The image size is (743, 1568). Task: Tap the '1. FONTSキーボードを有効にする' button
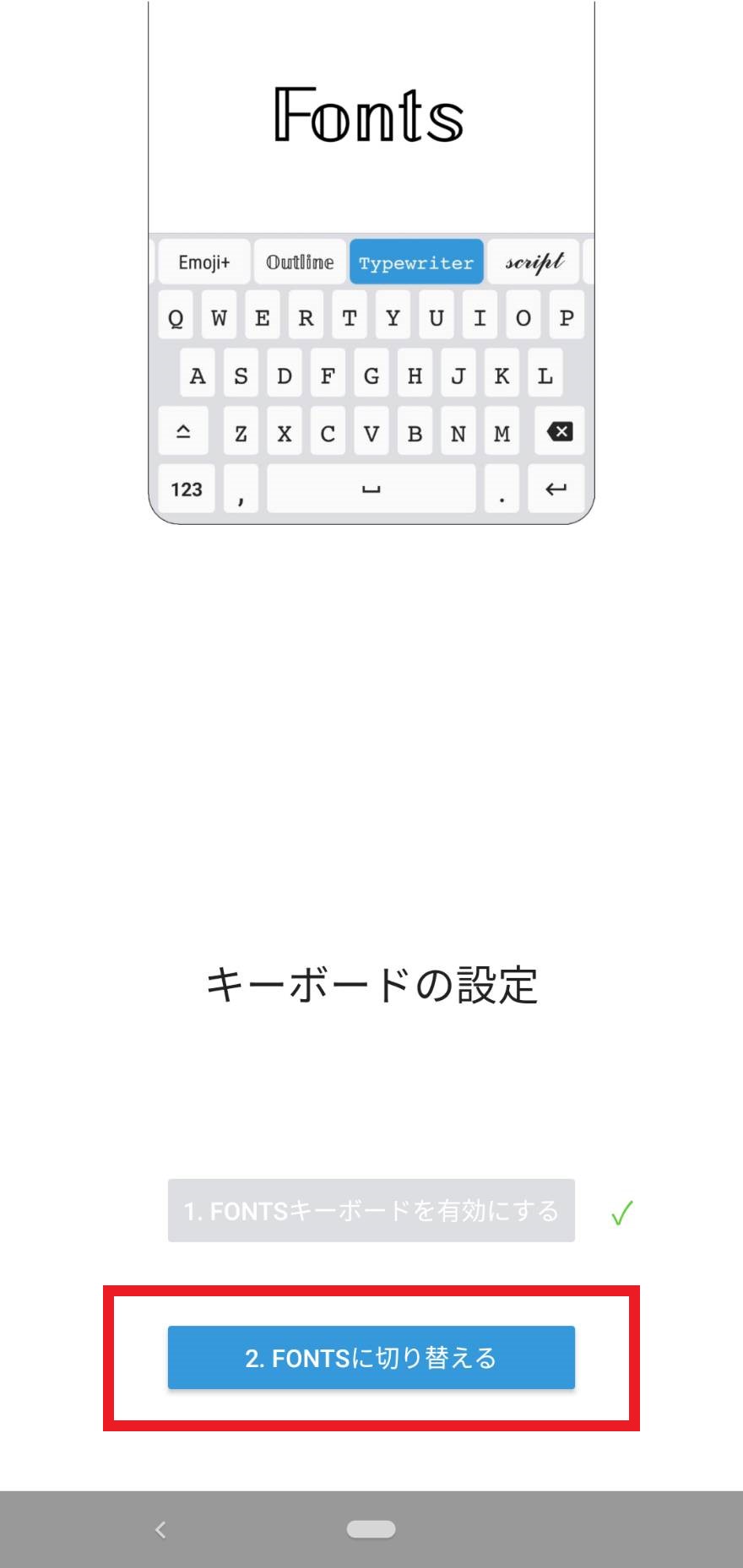[x=371, y=1210]
